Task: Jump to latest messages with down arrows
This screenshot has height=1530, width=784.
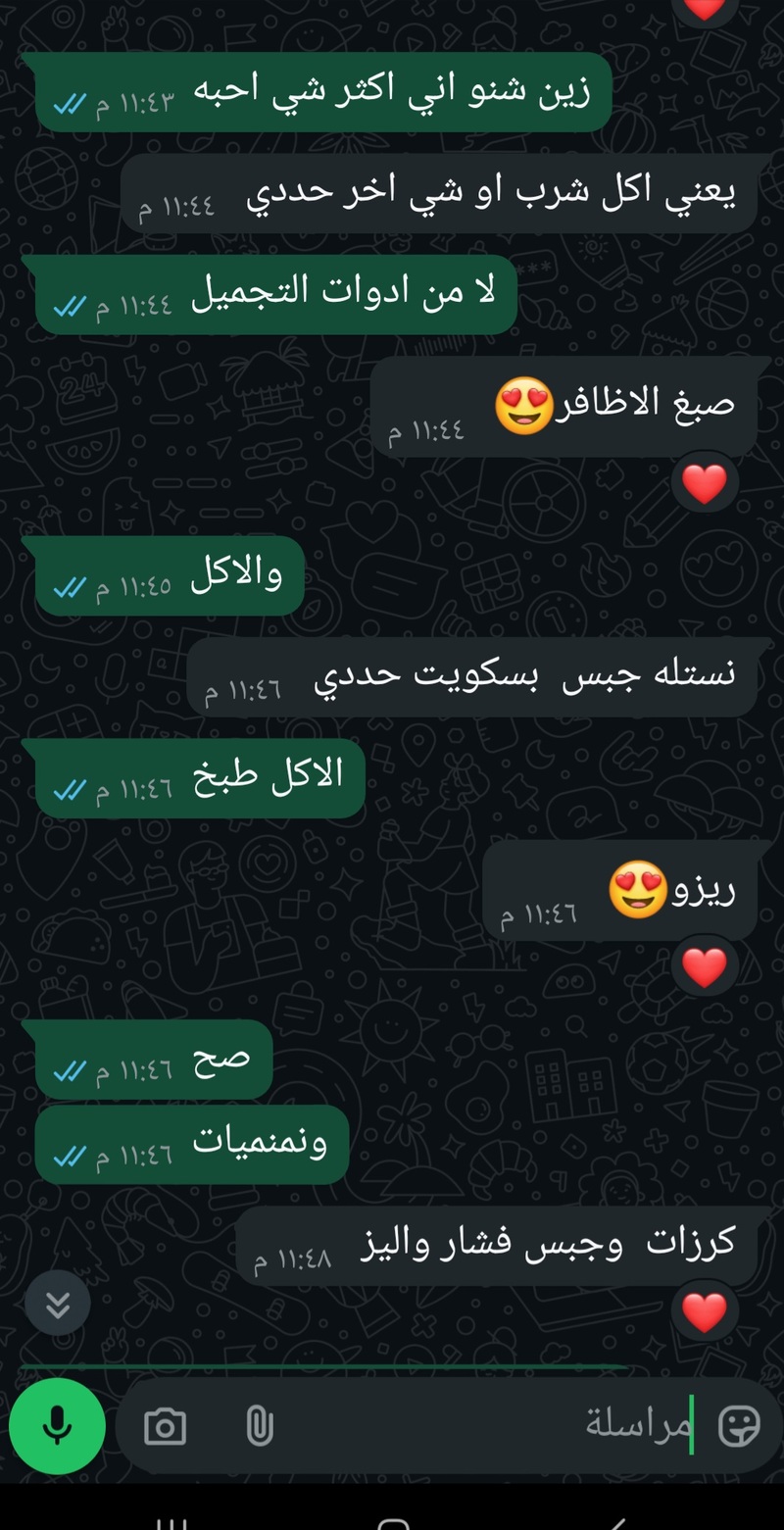Action: coord(58,1304)
